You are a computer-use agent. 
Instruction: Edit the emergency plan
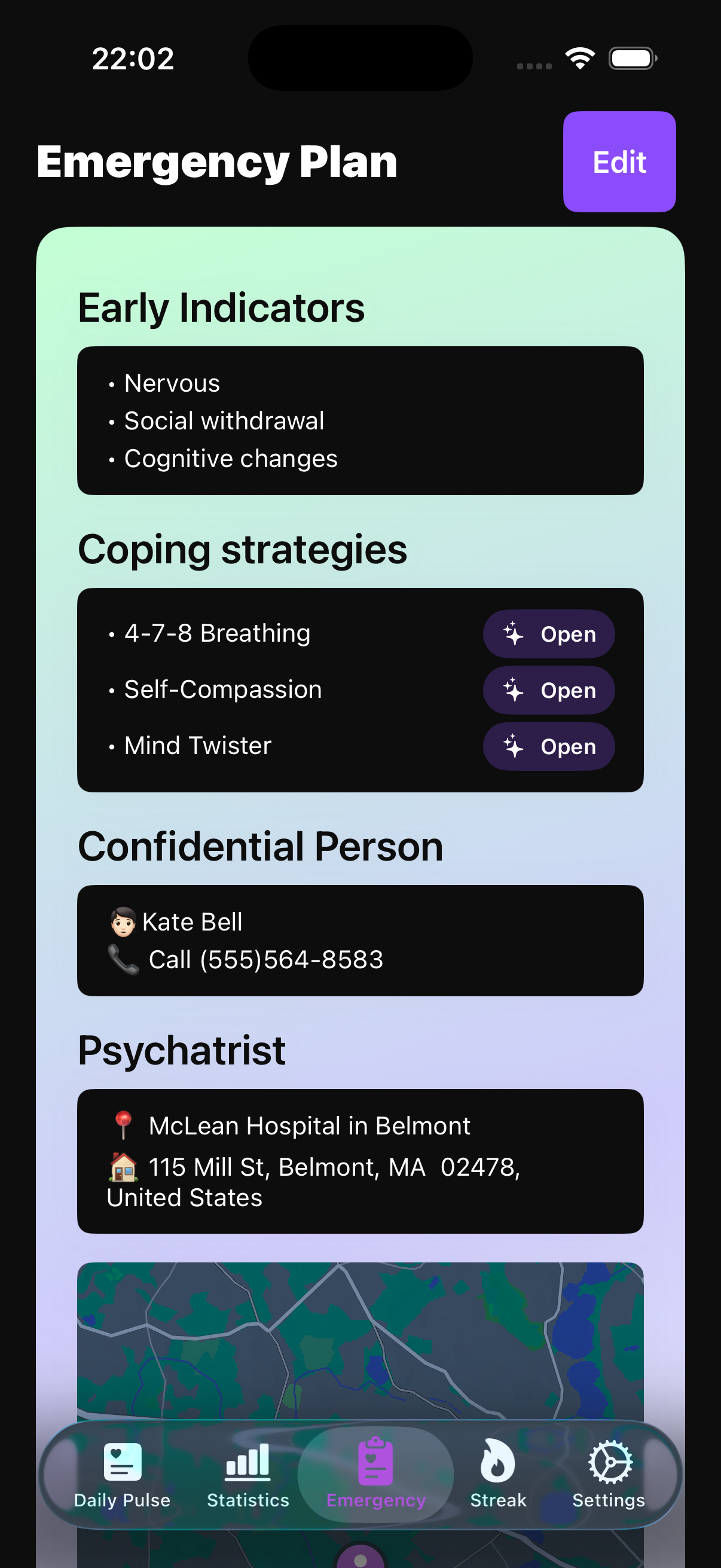[619, 162]
